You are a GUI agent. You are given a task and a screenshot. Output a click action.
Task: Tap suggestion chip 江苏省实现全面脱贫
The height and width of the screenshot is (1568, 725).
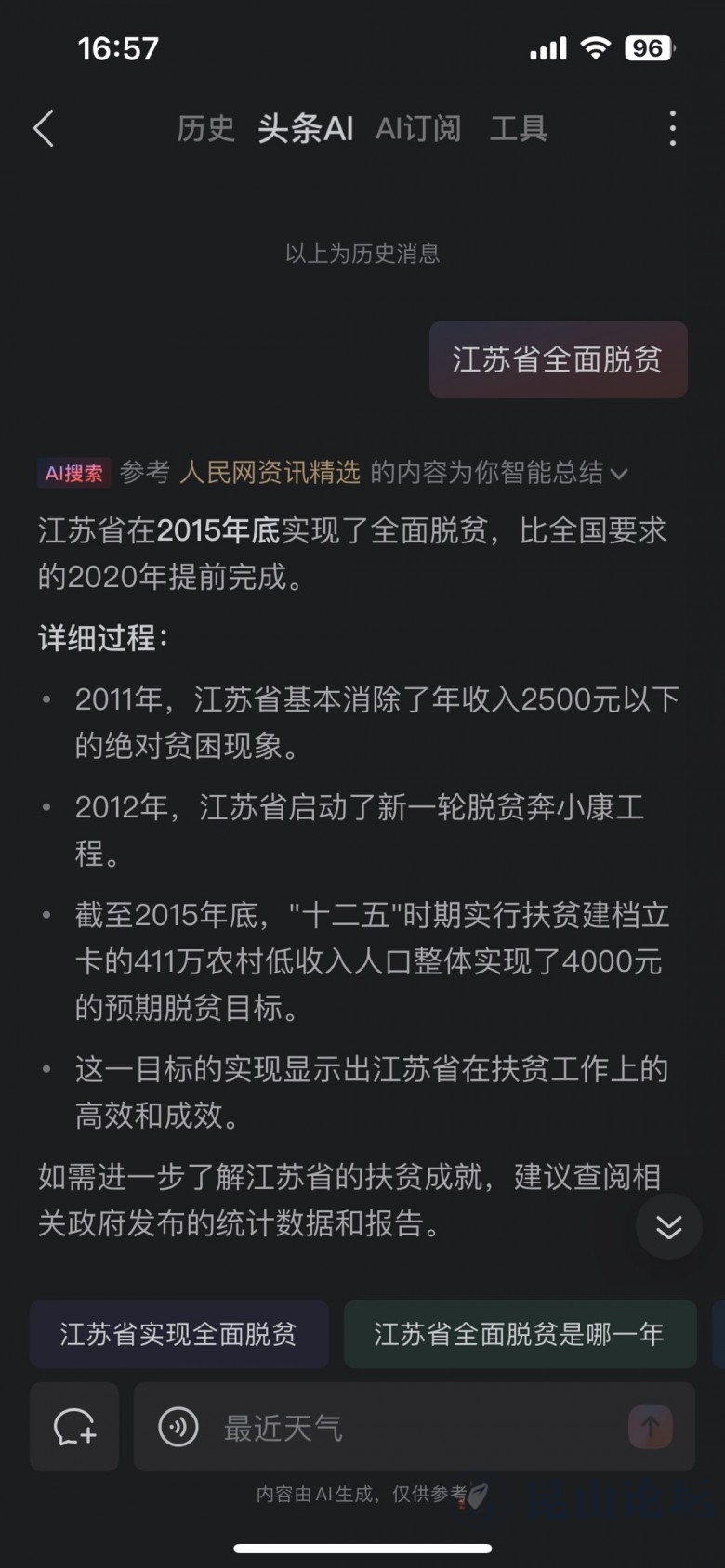(178, 1334)
